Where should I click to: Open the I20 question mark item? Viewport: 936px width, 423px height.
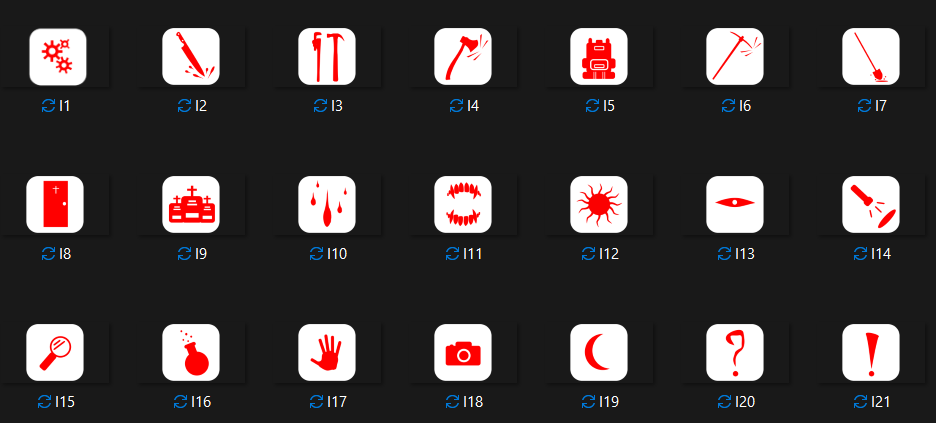pos(735,353)
